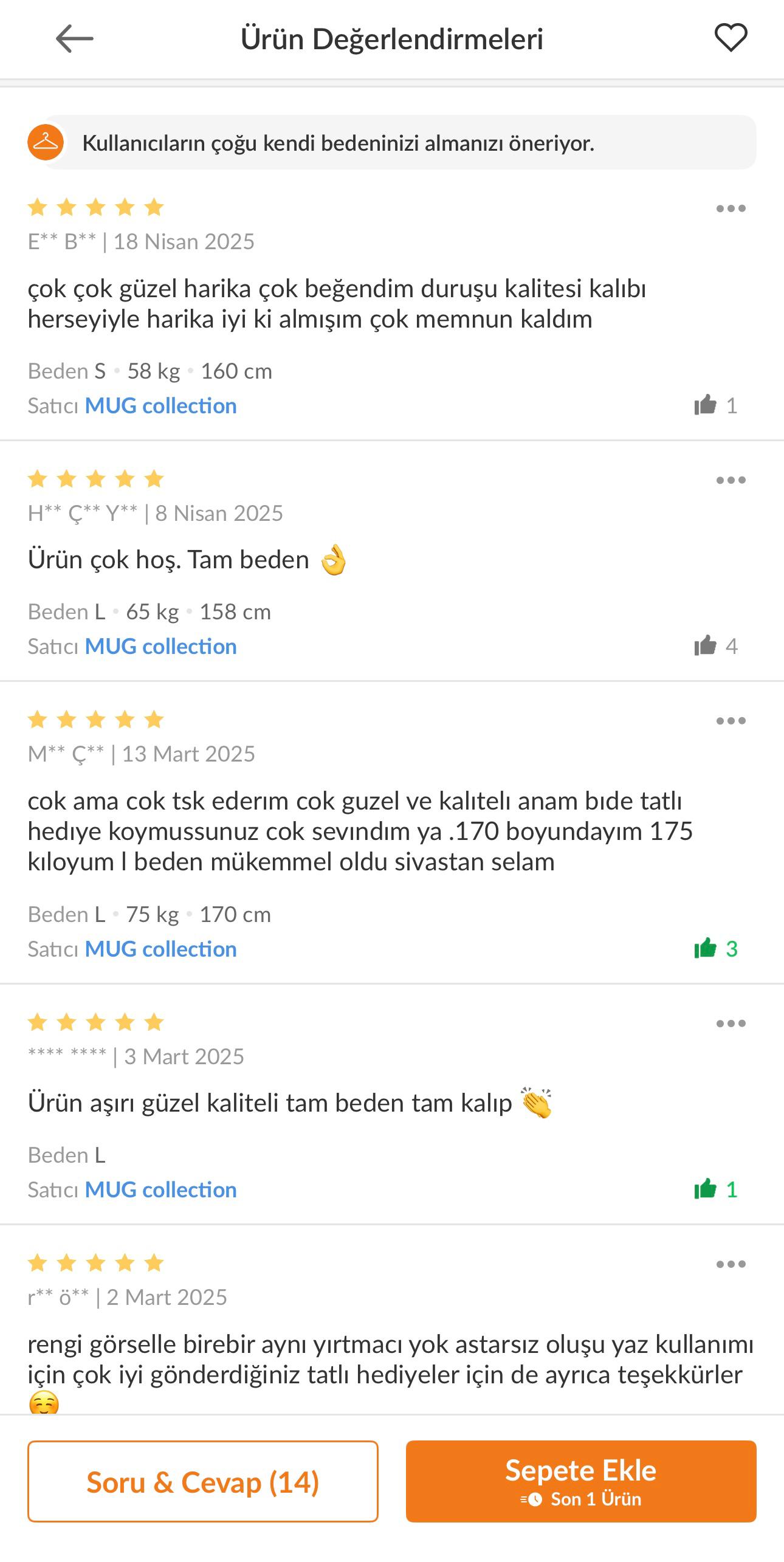
Task: Open more options for M** Ç** review
Action: point(731,721)
